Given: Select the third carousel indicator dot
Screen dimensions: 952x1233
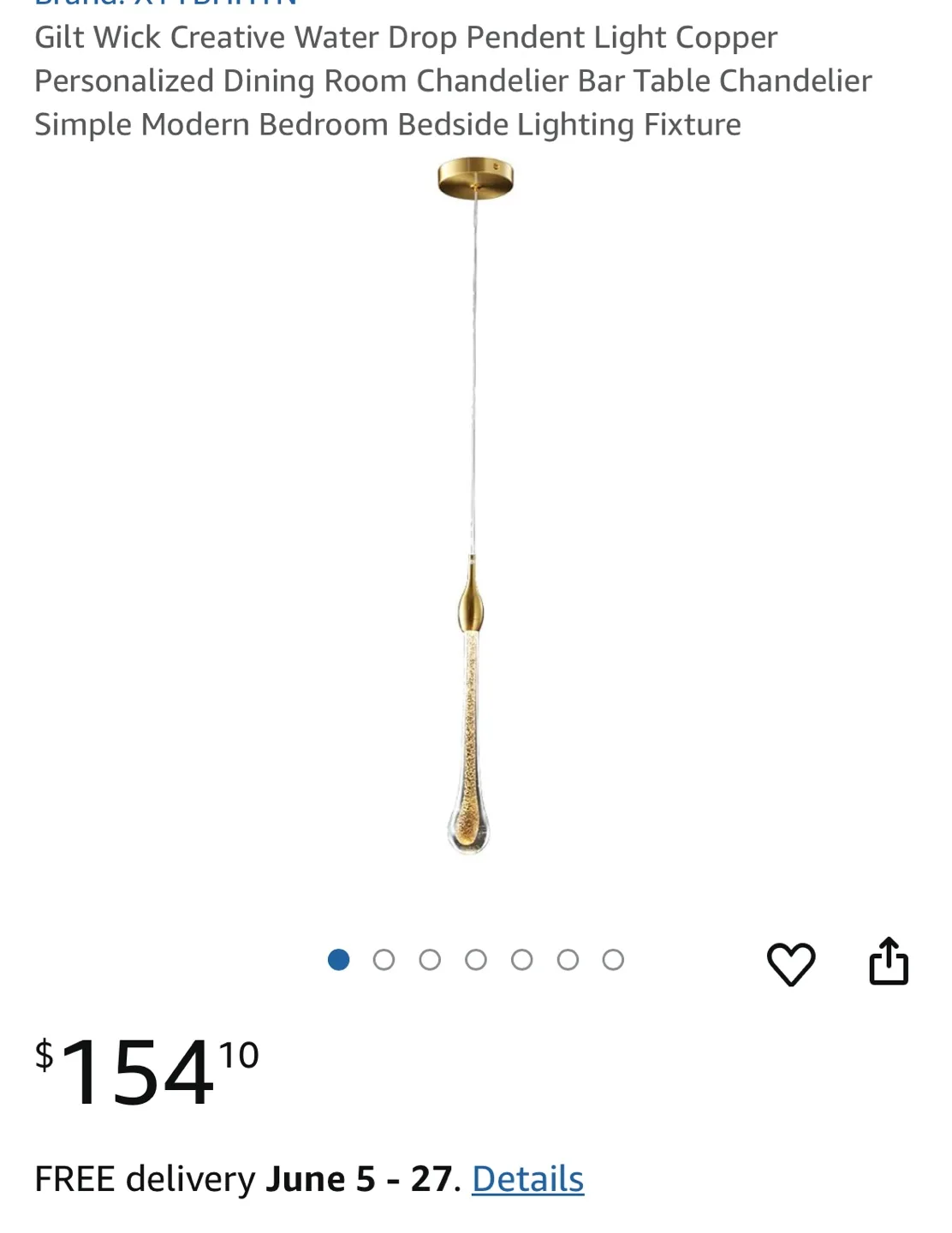Looking at the screenshot, I should [430, 961].
